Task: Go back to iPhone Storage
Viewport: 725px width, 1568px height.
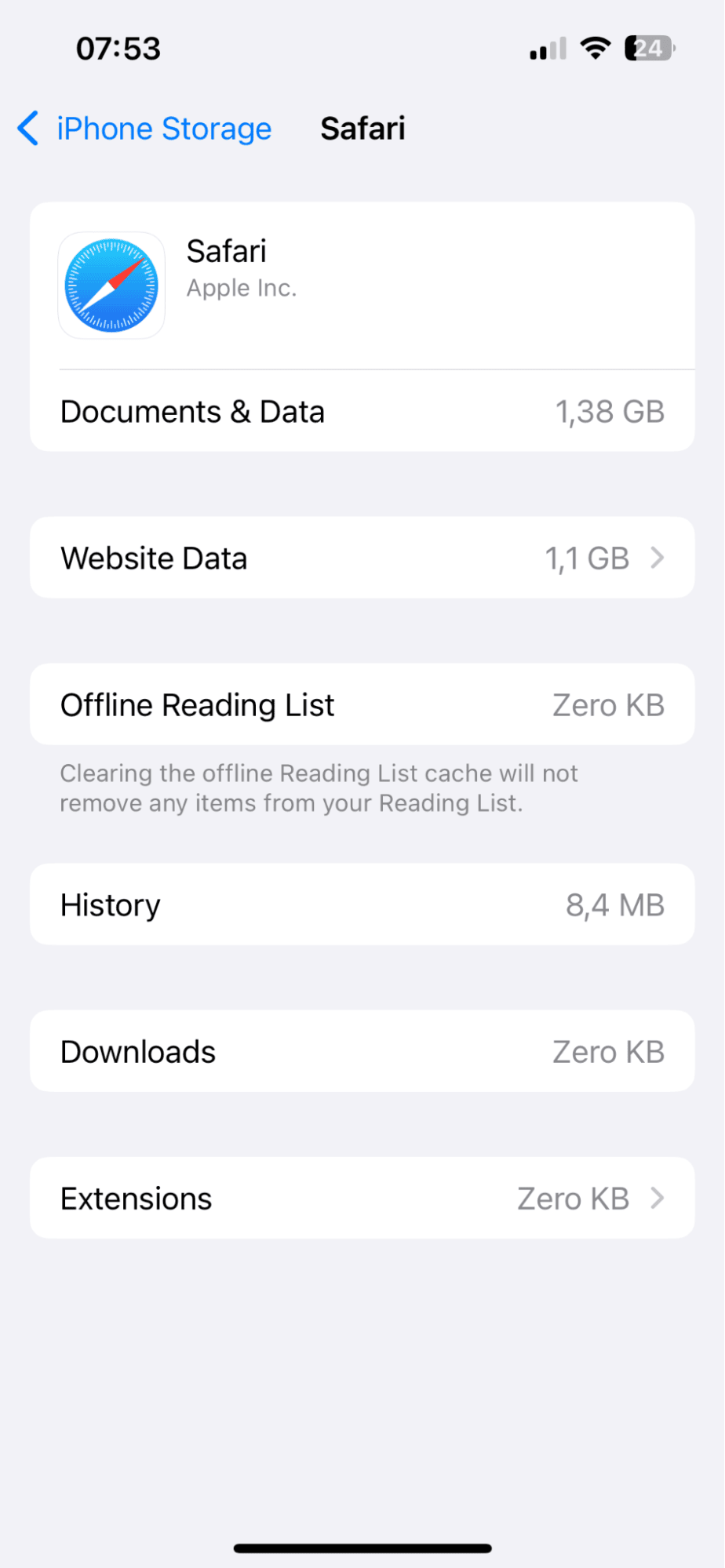Action: coord(145,129)
